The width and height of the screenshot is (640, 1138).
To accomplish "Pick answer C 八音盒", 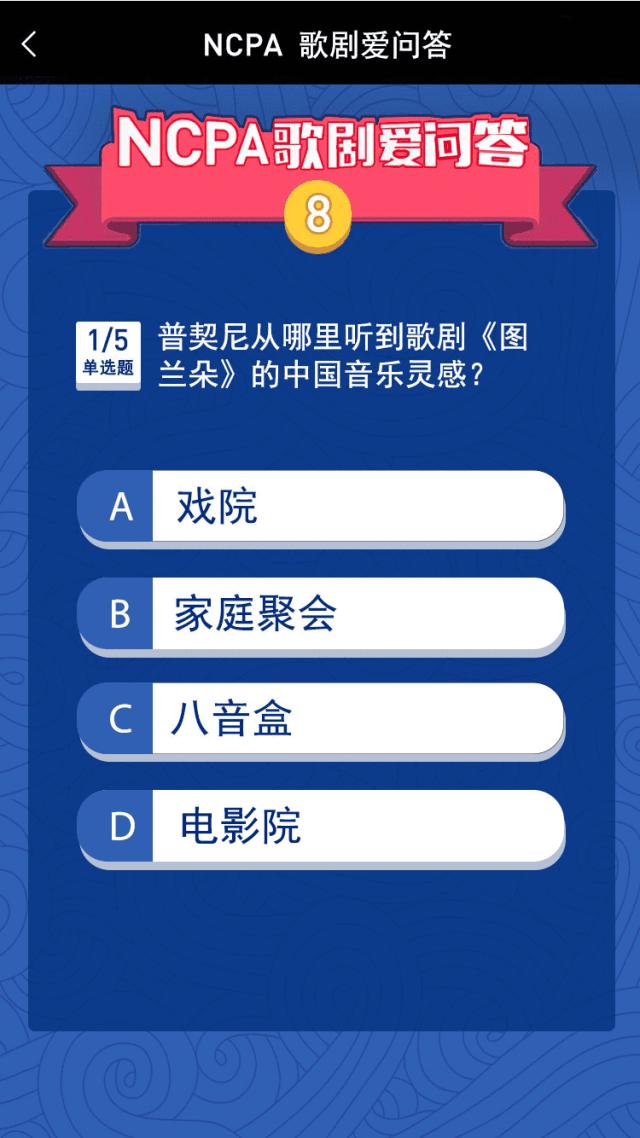I will pyautogui.click(x=321, y=719).
